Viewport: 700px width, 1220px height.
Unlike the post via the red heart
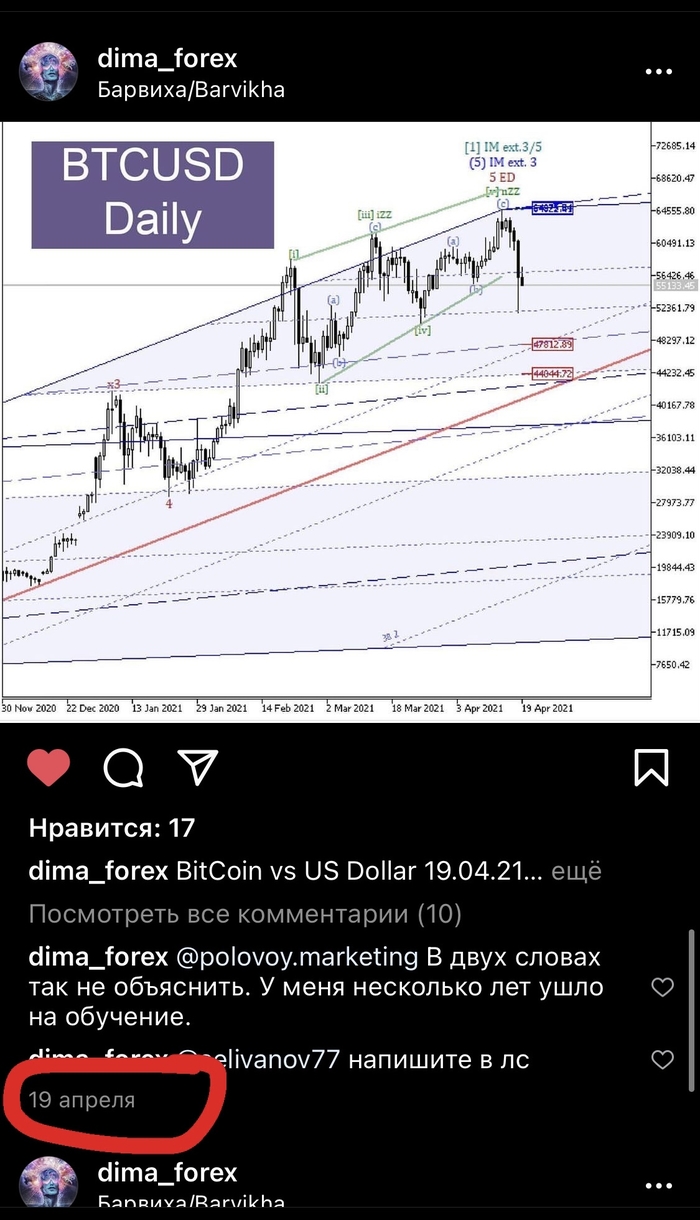coord(48,767)
